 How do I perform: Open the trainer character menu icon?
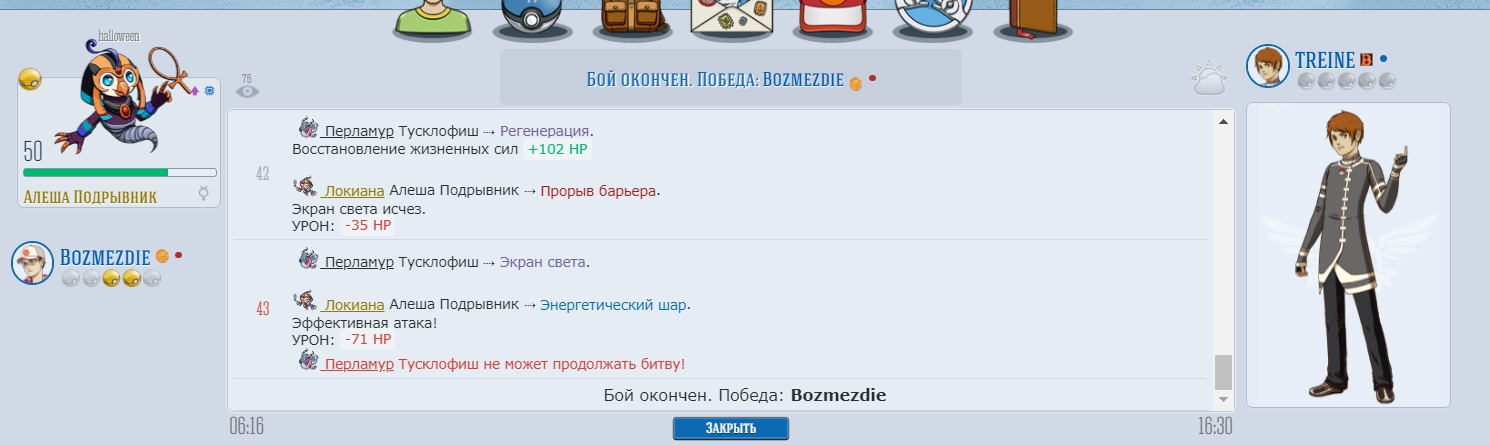pyautogui.click(x=431, y=18)
